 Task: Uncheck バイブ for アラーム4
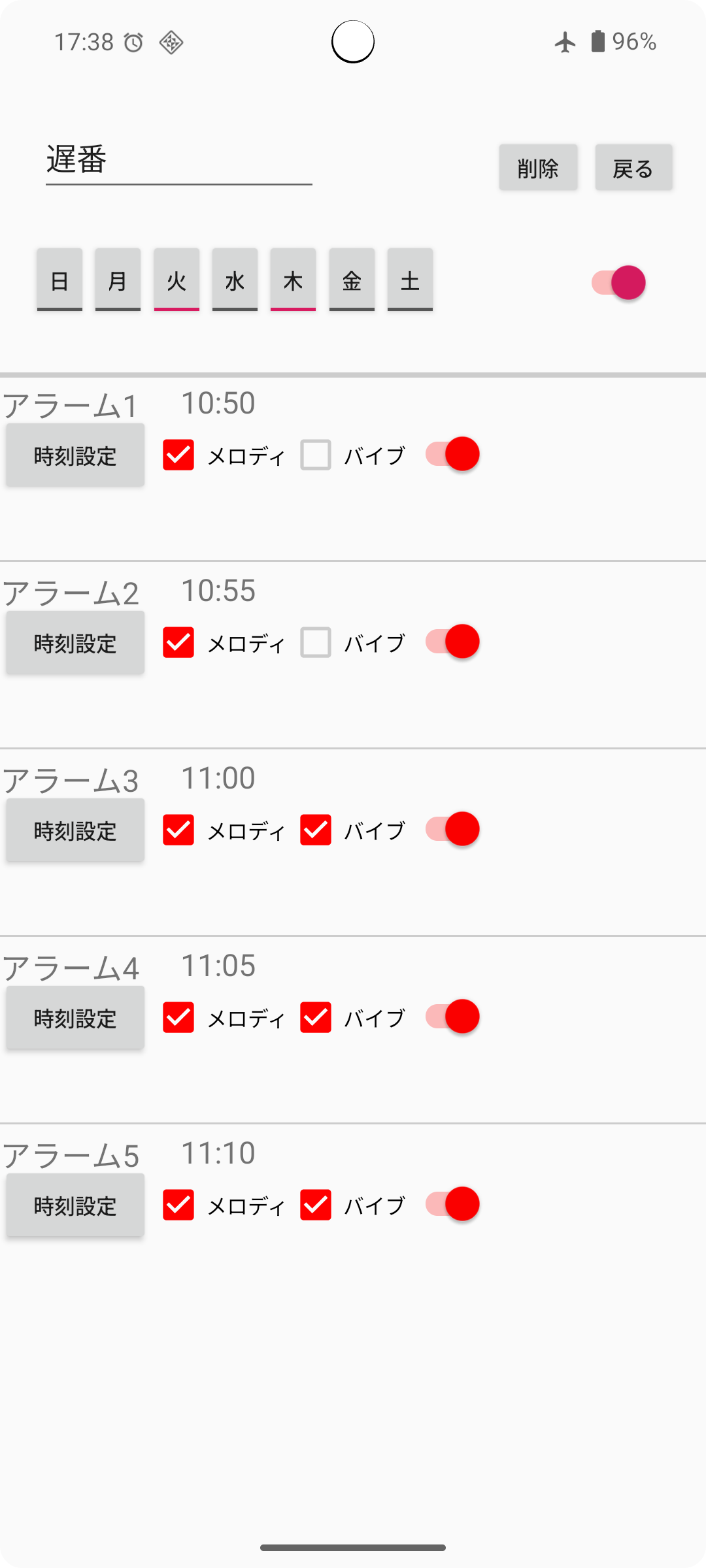coord(316,1017)
